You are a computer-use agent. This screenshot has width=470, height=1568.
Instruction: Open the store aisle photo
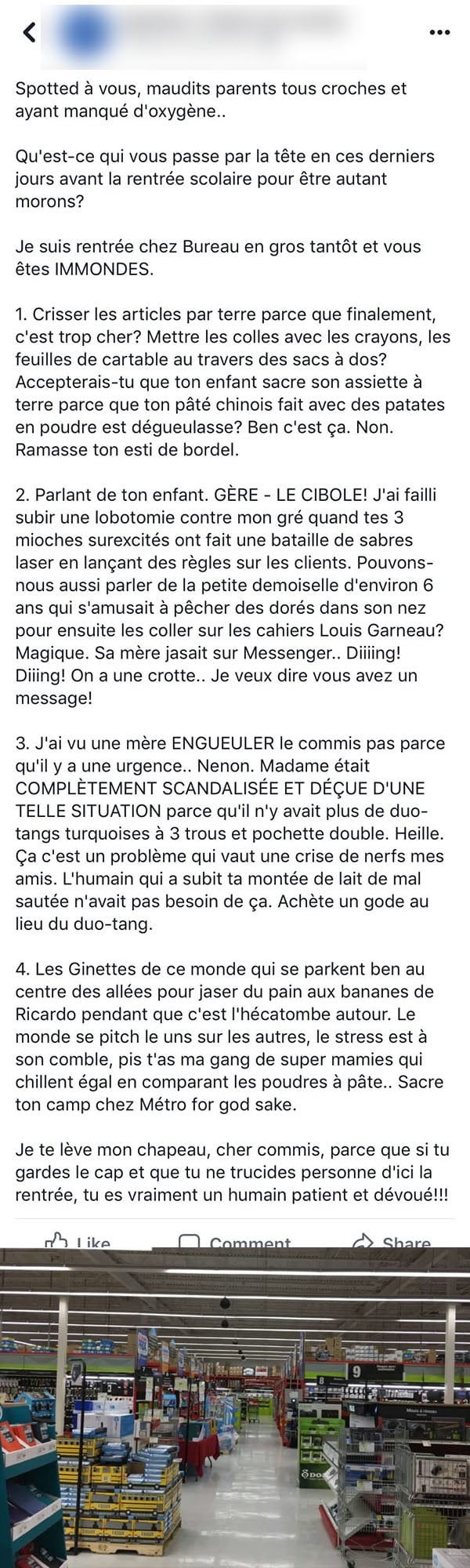point(235,1407)
